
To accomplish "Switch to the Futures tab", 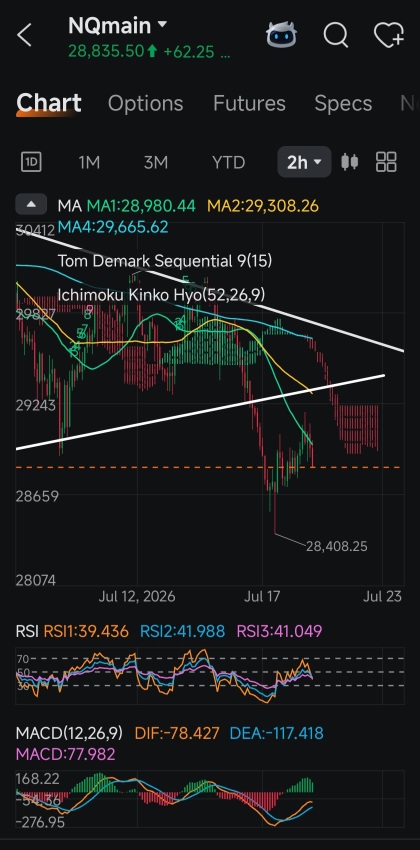I will [x=249, y=103].
